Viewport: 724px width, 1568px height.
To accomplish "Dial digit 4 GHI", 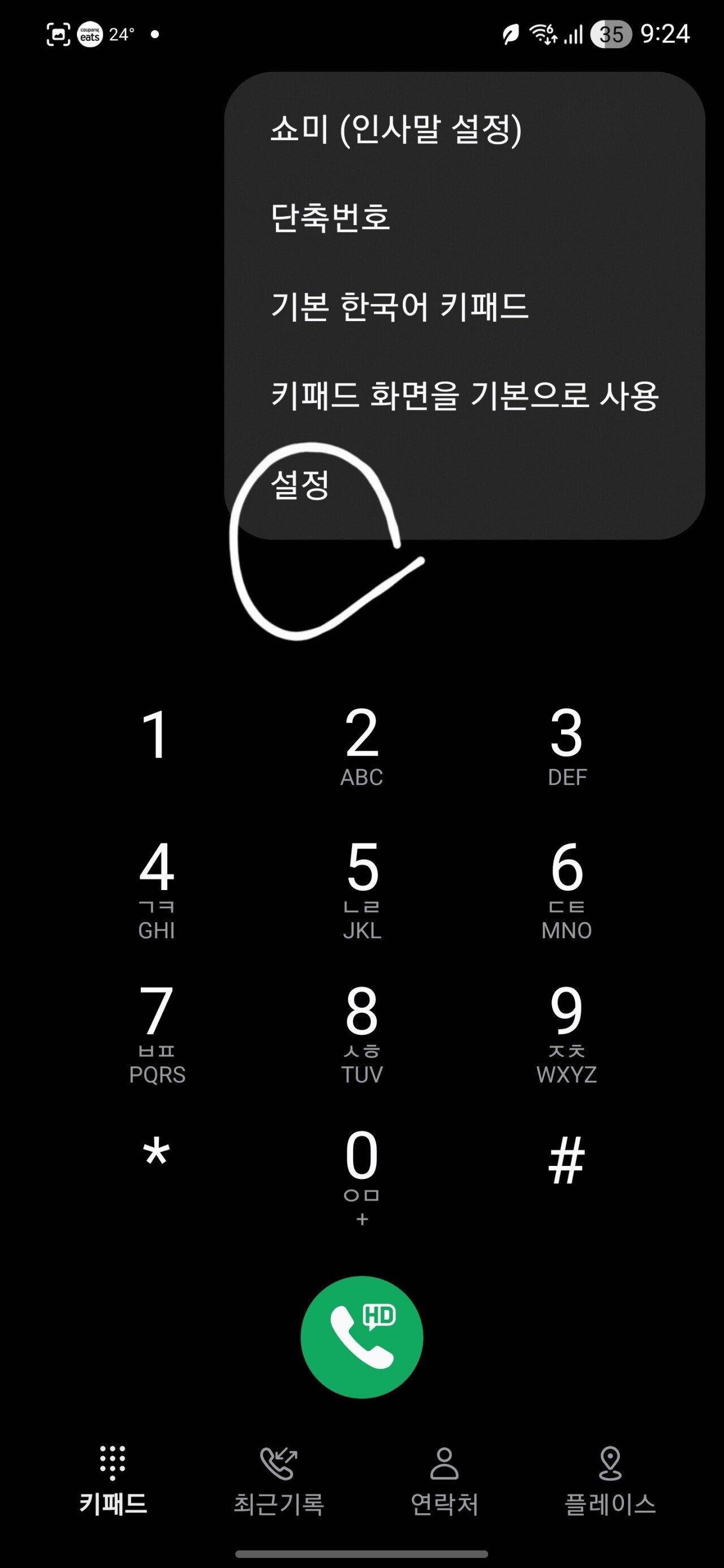I will pos(157,889).
